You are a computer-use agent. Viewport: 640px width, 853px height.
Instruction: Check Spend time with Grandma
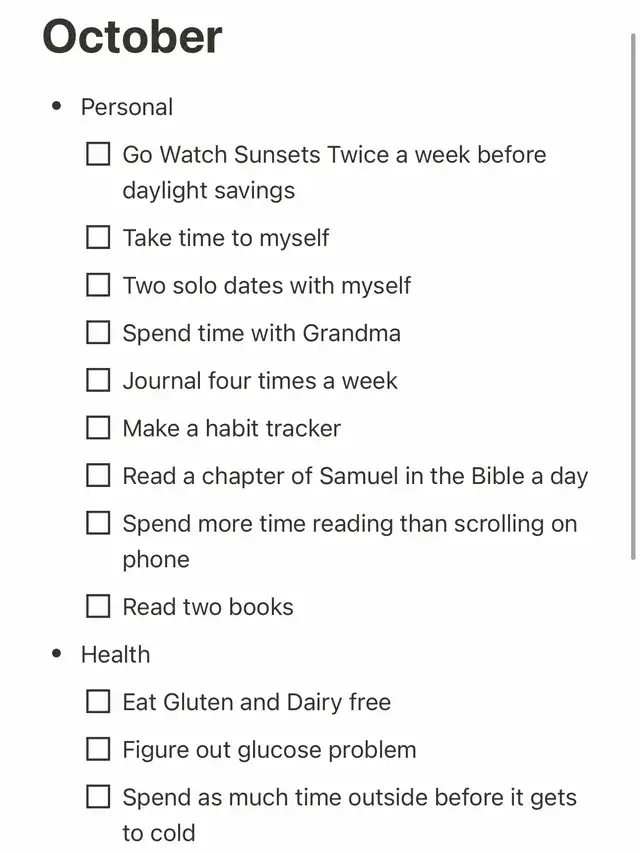(x=98, y=333)
